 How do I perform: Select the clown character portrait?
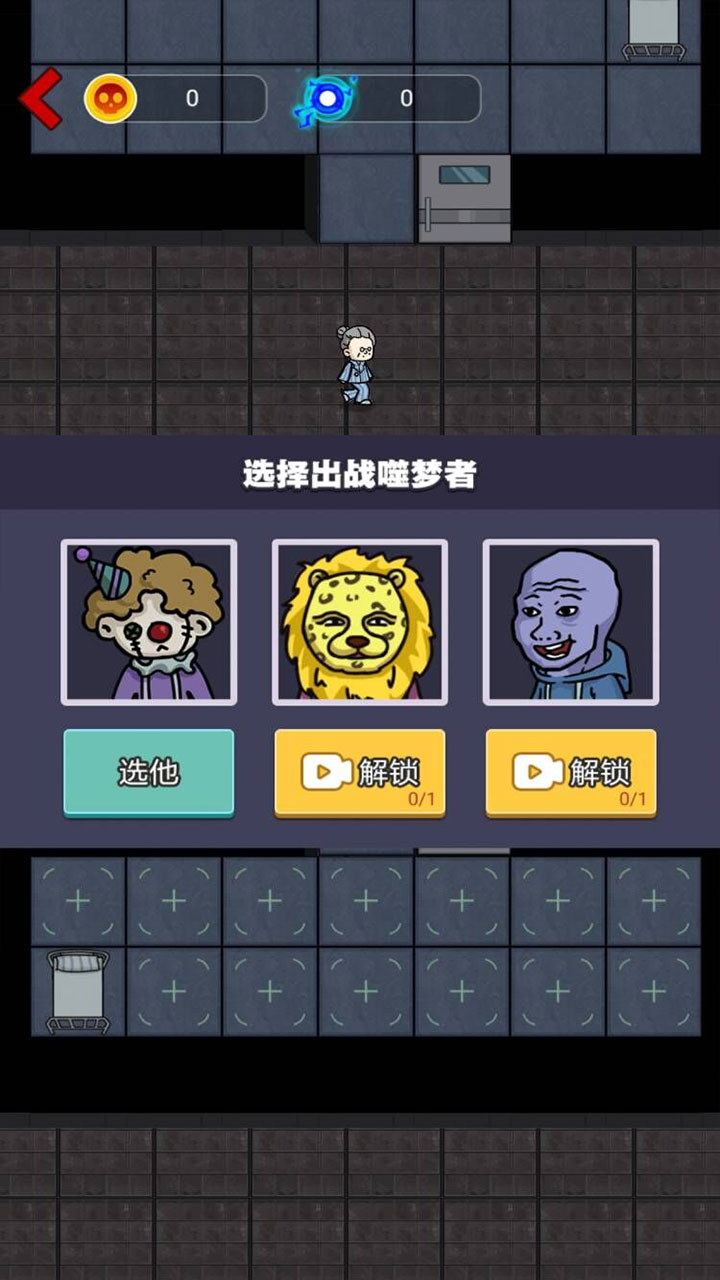[x=149, y=622]
